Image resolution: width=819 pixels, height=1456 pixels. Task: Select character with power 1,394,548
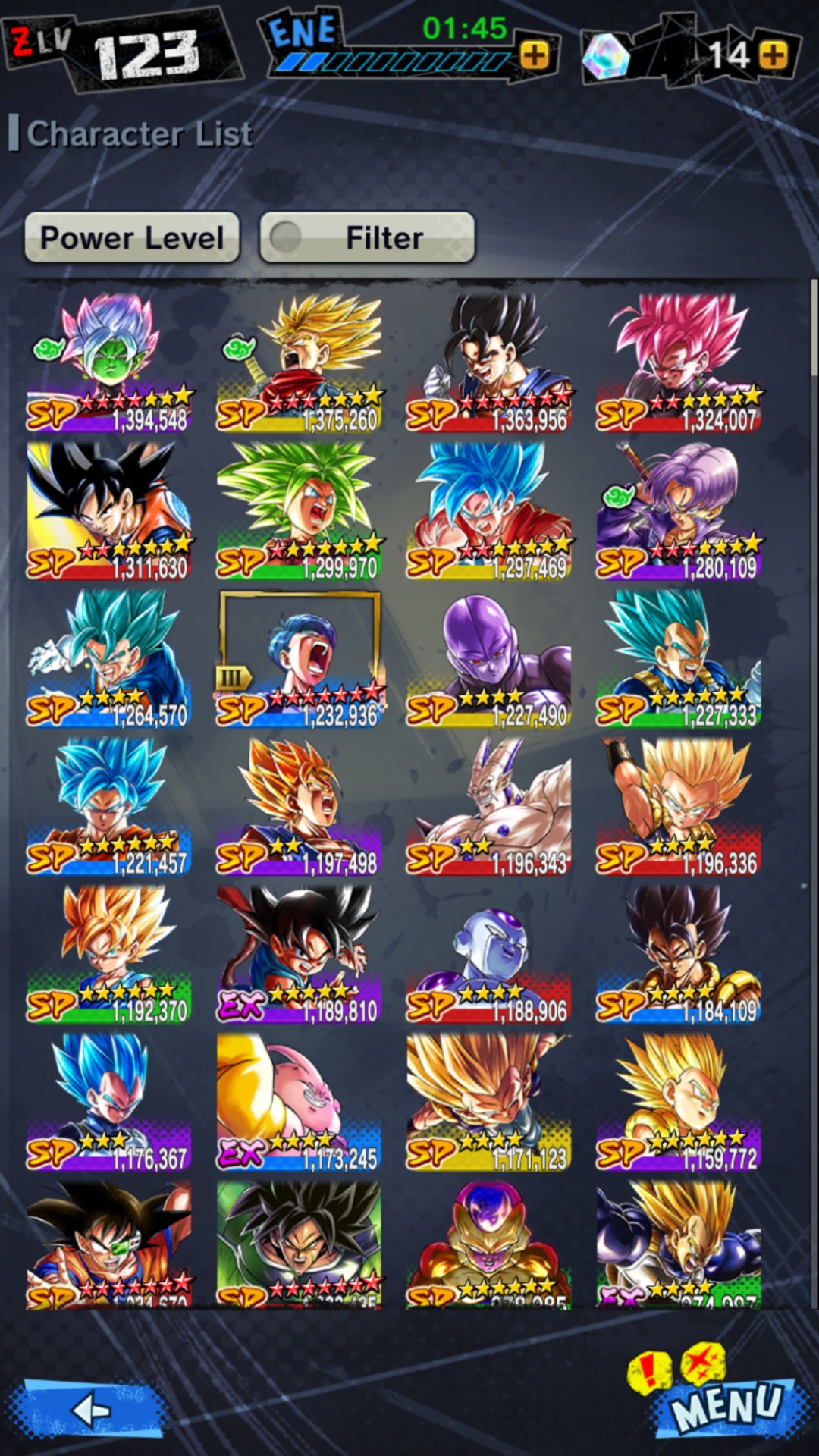(109, 362)
